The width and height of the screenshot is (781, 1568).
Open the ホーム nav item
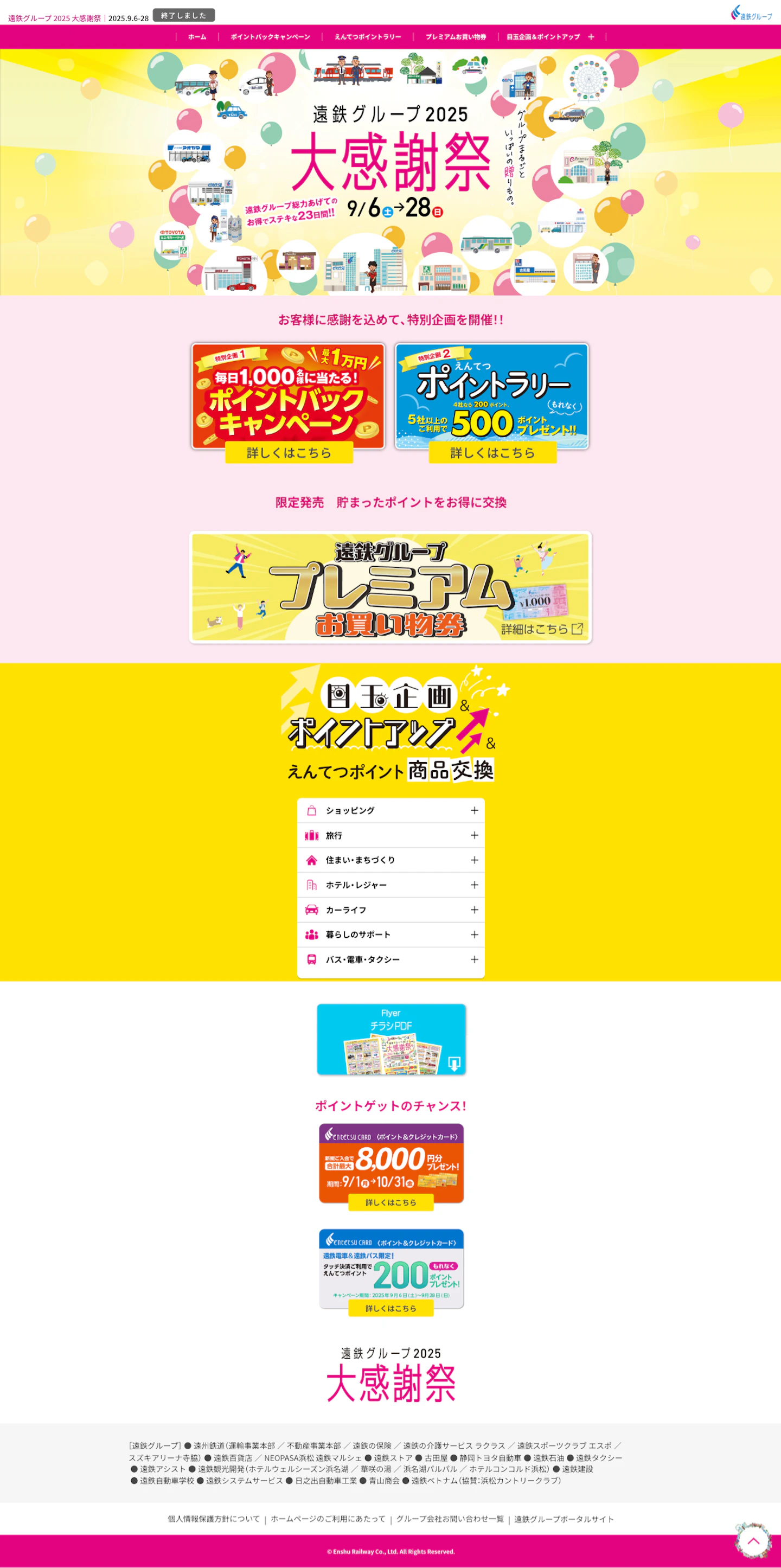coord(197,37)
